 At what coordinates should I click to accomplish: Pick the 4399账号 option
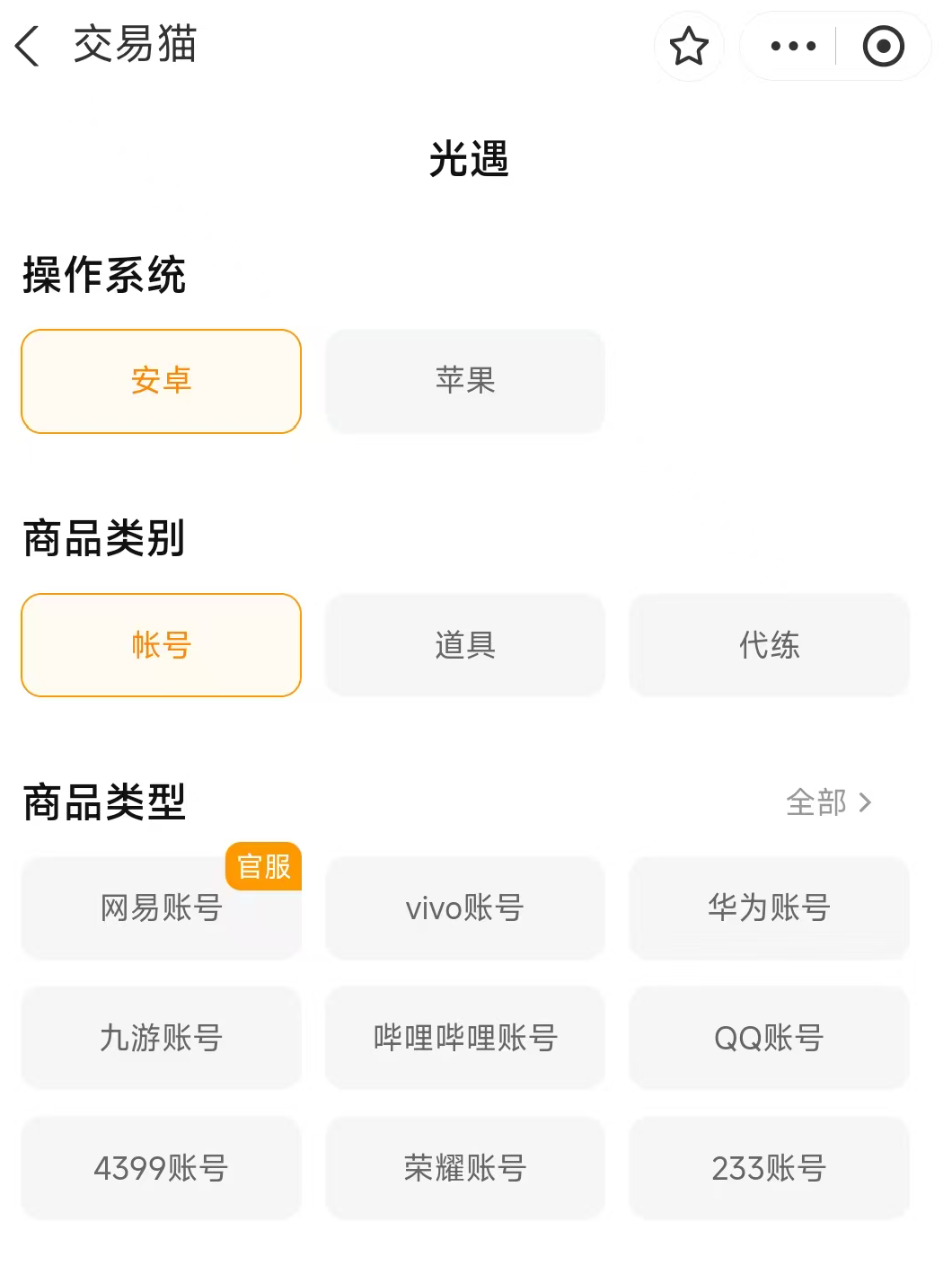point(161,1168)
